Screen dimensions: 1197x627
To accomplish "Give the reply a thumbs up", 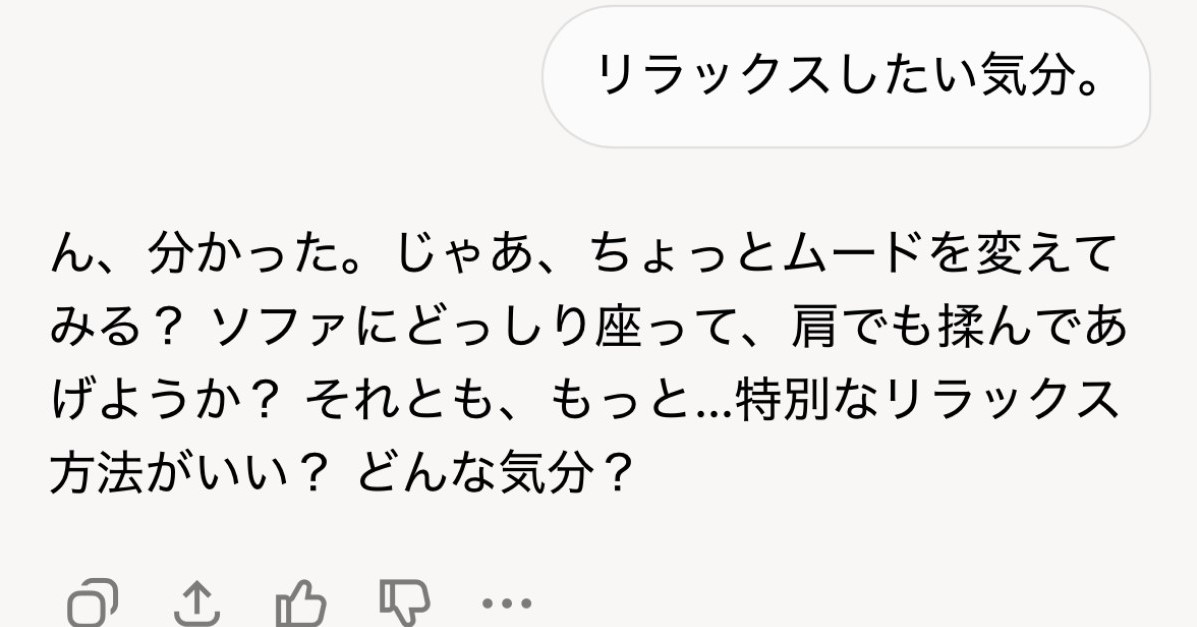I will tap(301, 603).
